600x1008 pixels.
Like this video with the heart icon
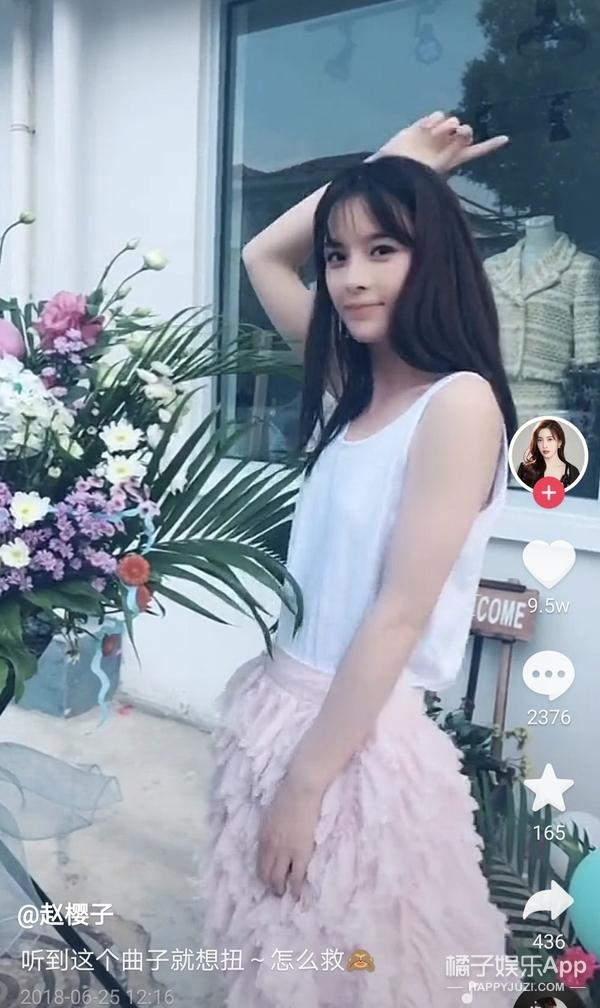coord(549,564)
